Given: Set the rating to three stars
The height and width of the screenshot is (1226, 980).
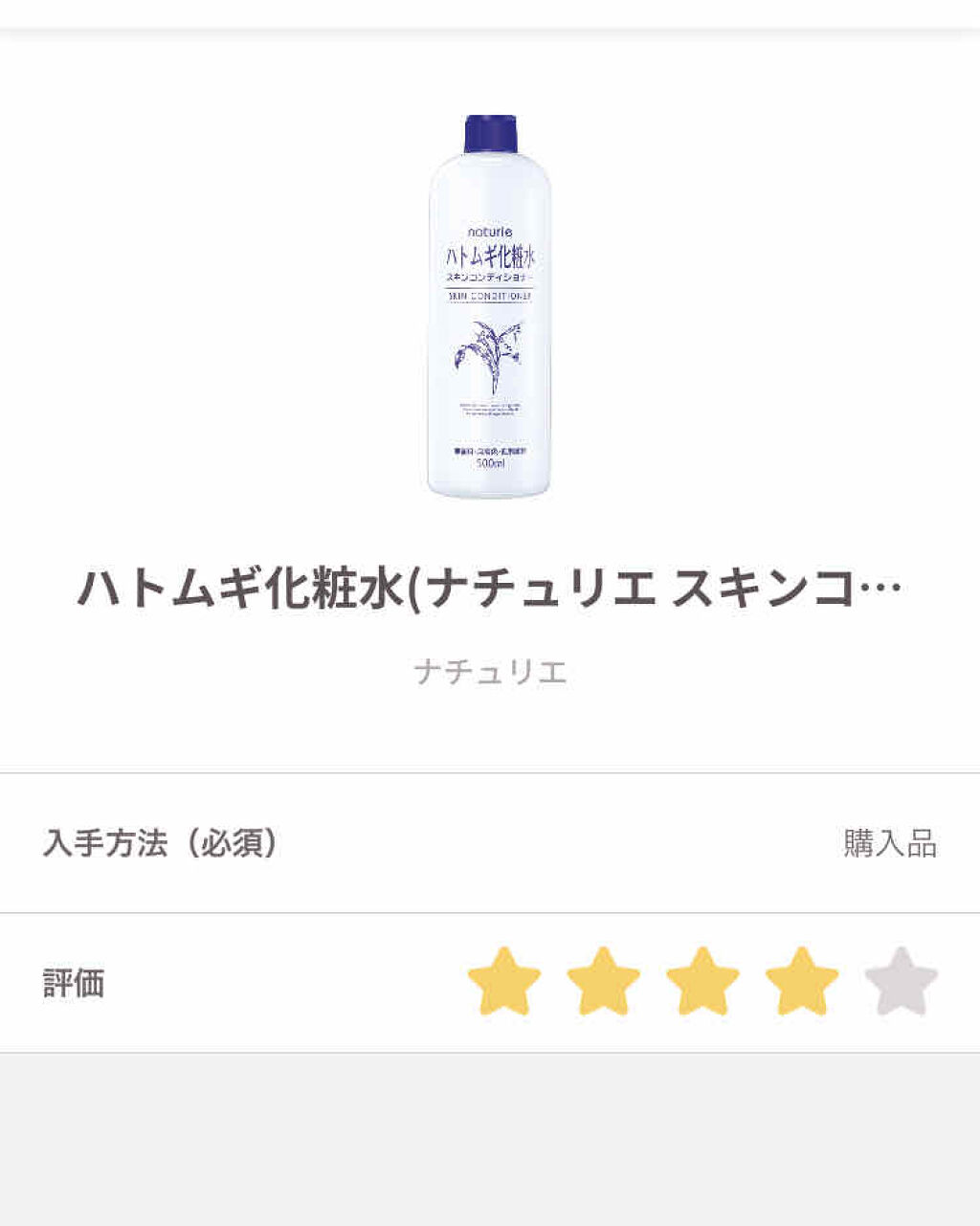Looking at the screenshot, I should click(x=703, y=982).
